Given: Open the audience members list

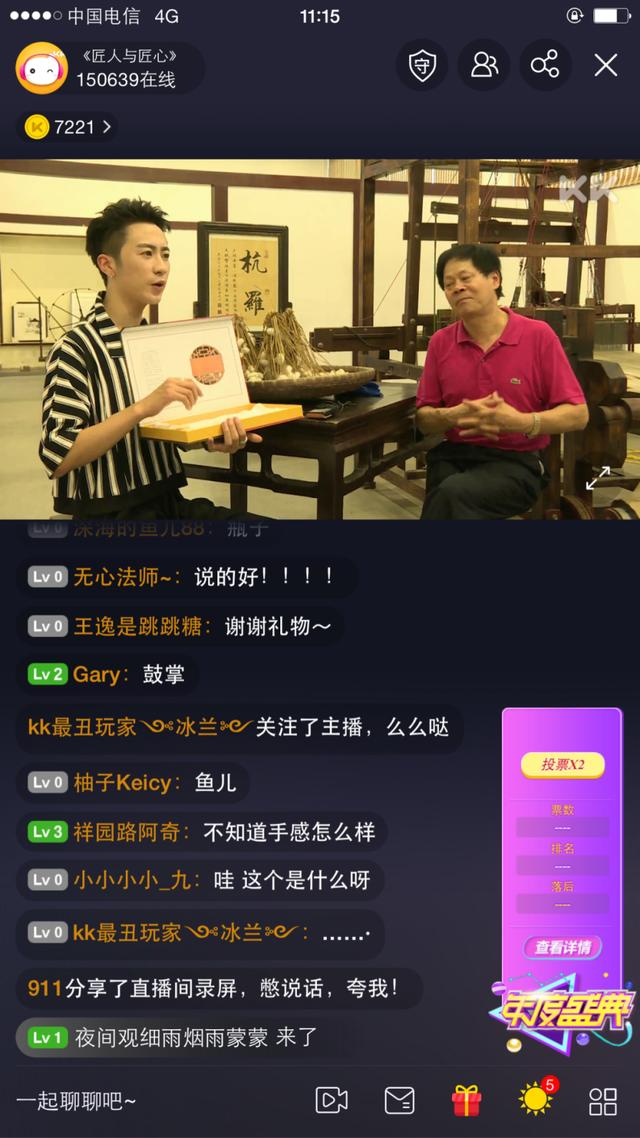Looking at the screenshot, I should [484, 66].
